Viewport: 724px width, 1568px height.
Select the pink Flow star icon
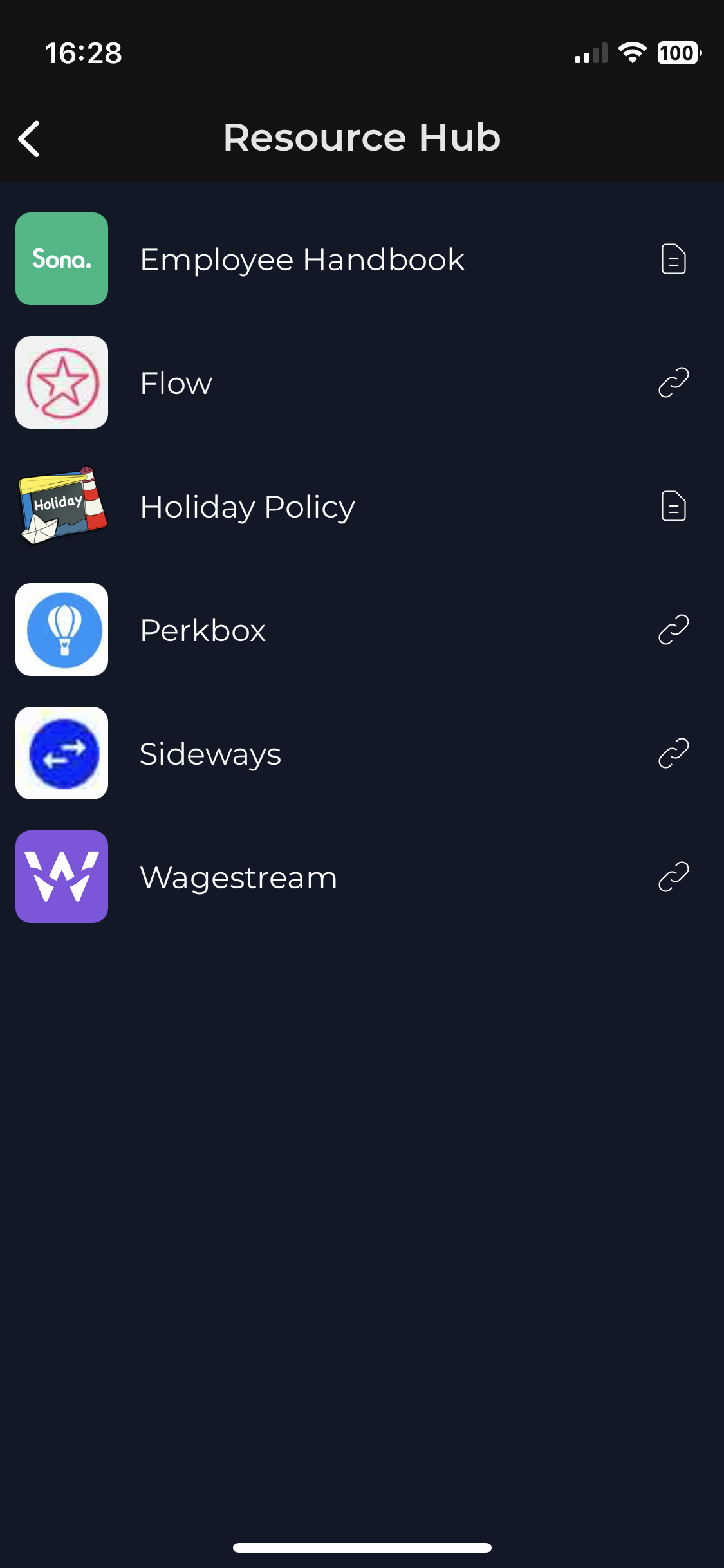(61, 382)
